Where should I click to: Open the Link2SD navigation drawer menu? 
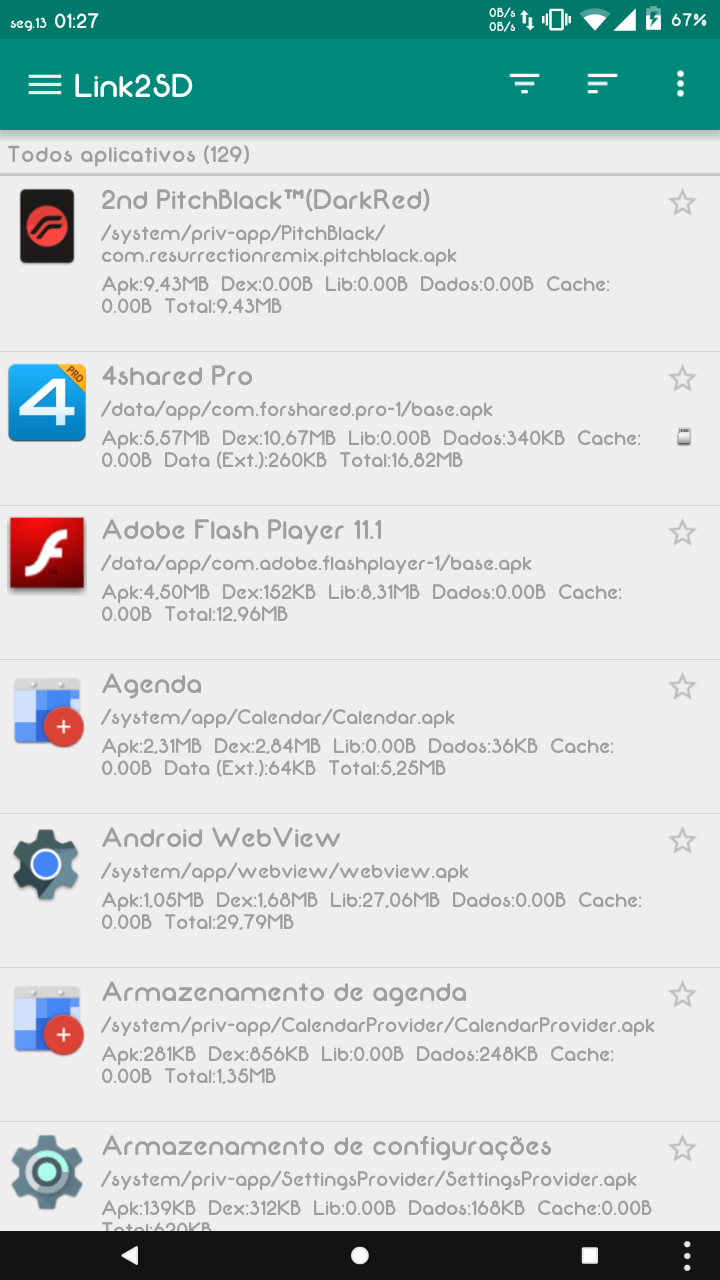coord(45,85)
